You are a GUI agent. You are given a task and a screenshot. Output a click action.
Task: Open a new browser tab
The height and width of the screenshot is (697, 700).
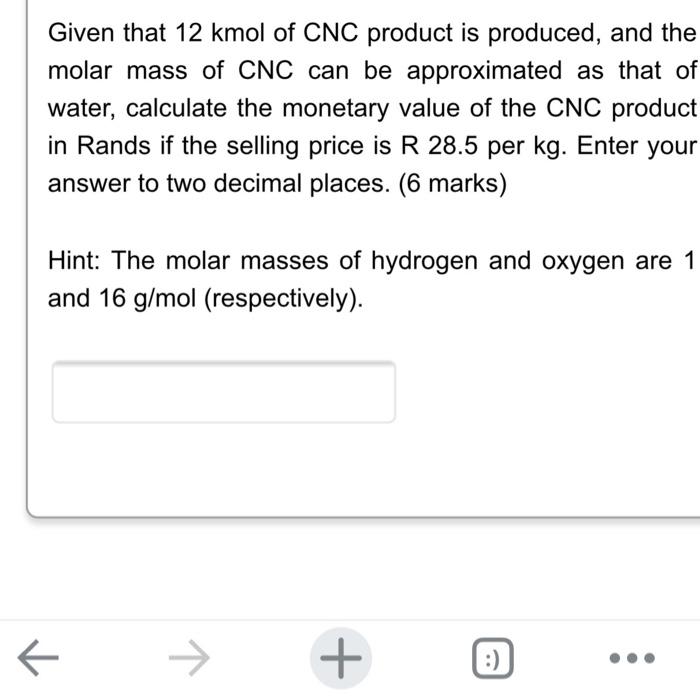point(341,657)
